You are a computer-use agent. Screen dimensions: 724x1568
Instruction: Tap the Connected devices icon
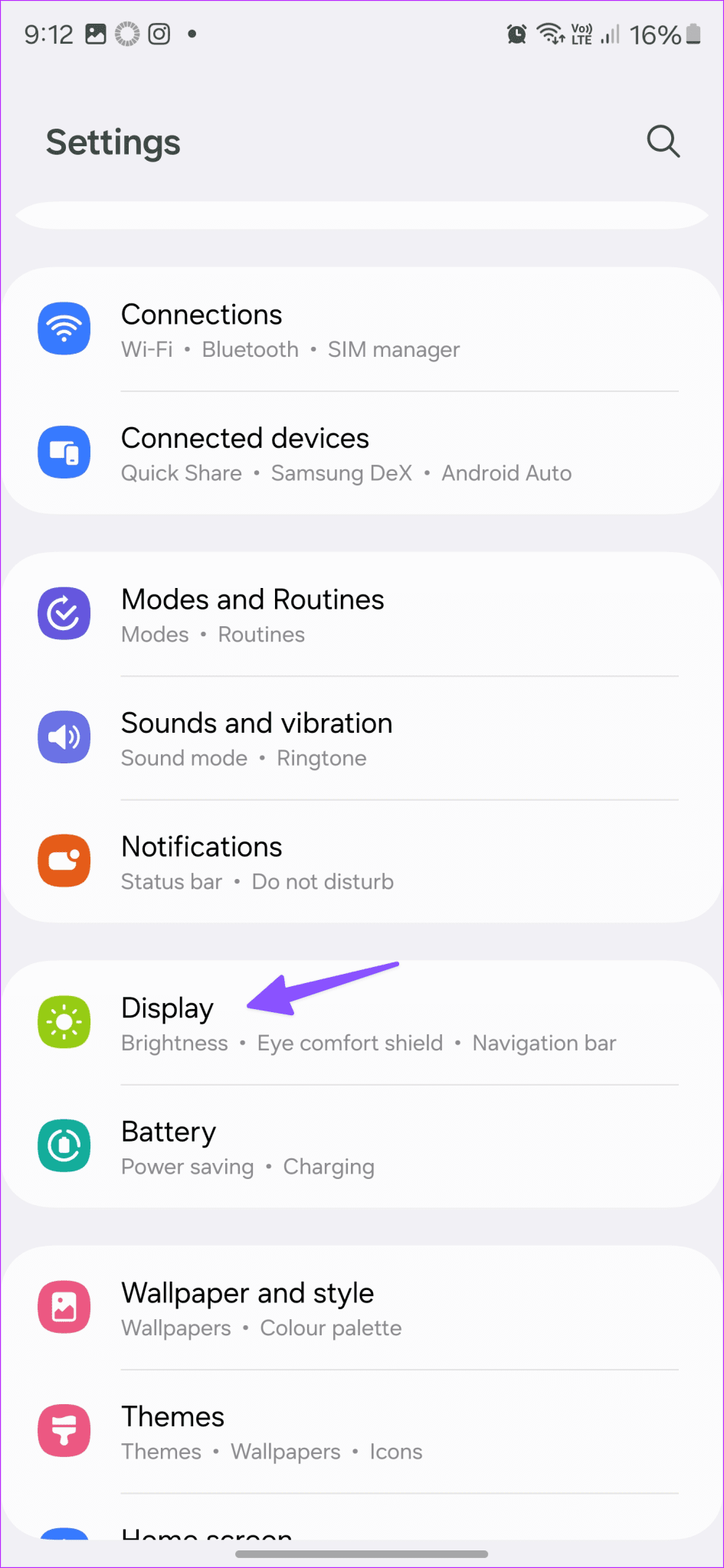click(x=64, y=452)
